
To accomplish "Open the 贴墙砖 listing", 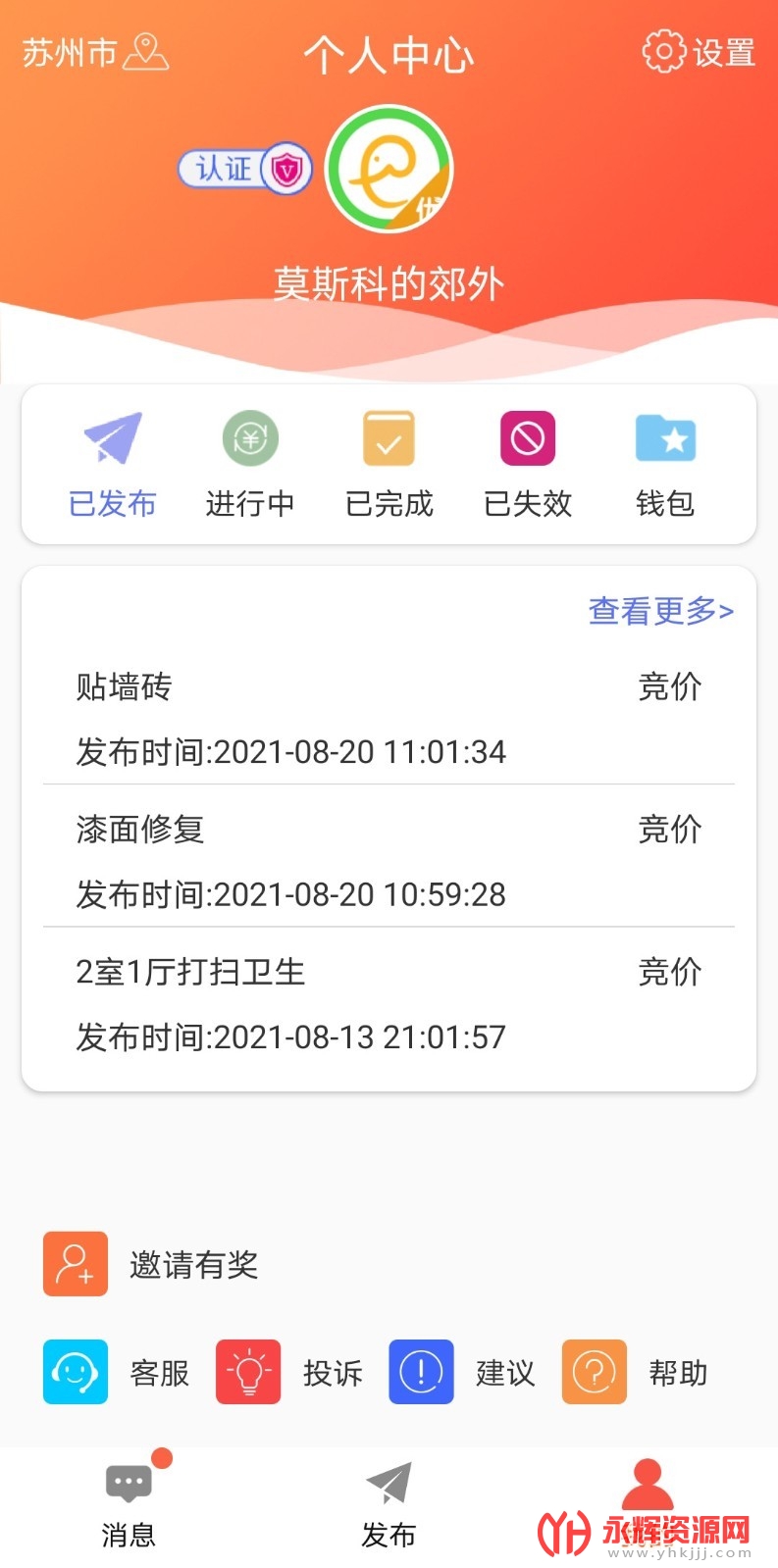I will (x=389, y=718).
